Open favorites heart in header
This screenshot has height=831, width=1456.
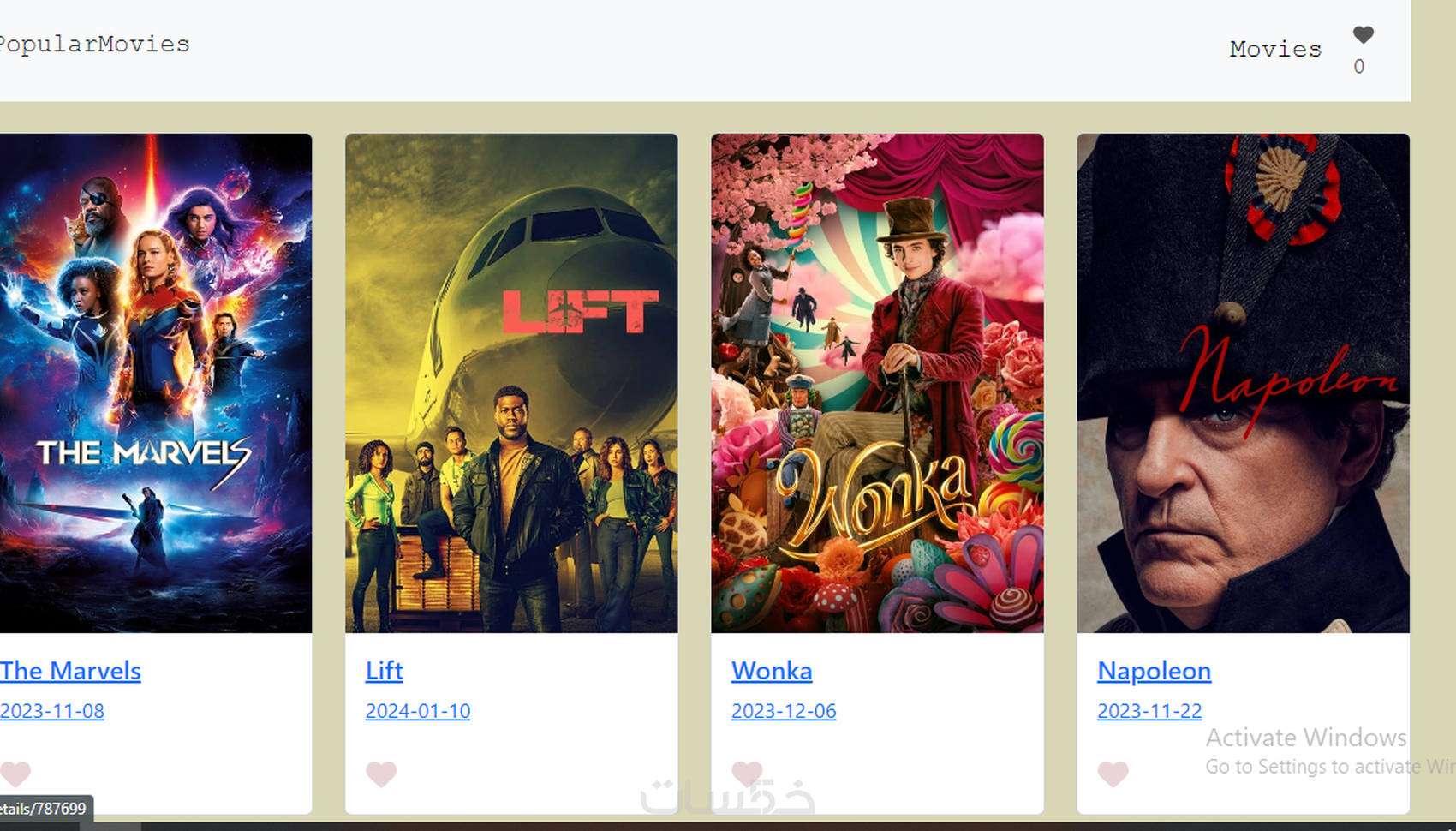coord(1363,35)
